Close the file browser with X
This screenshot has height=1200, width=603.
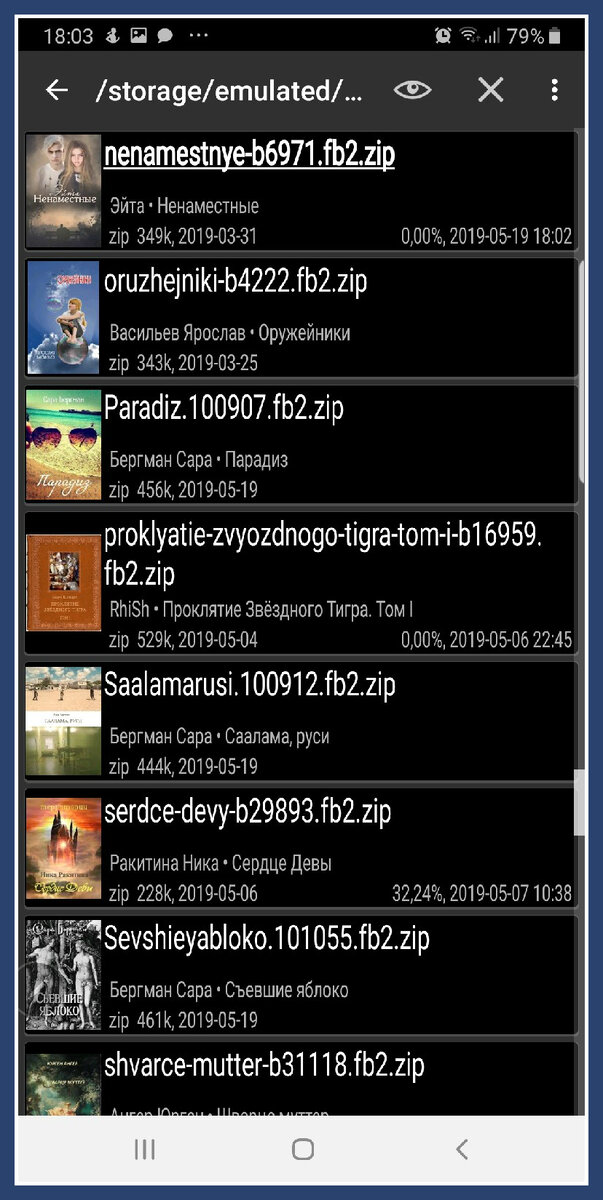(x=490, y=90)
